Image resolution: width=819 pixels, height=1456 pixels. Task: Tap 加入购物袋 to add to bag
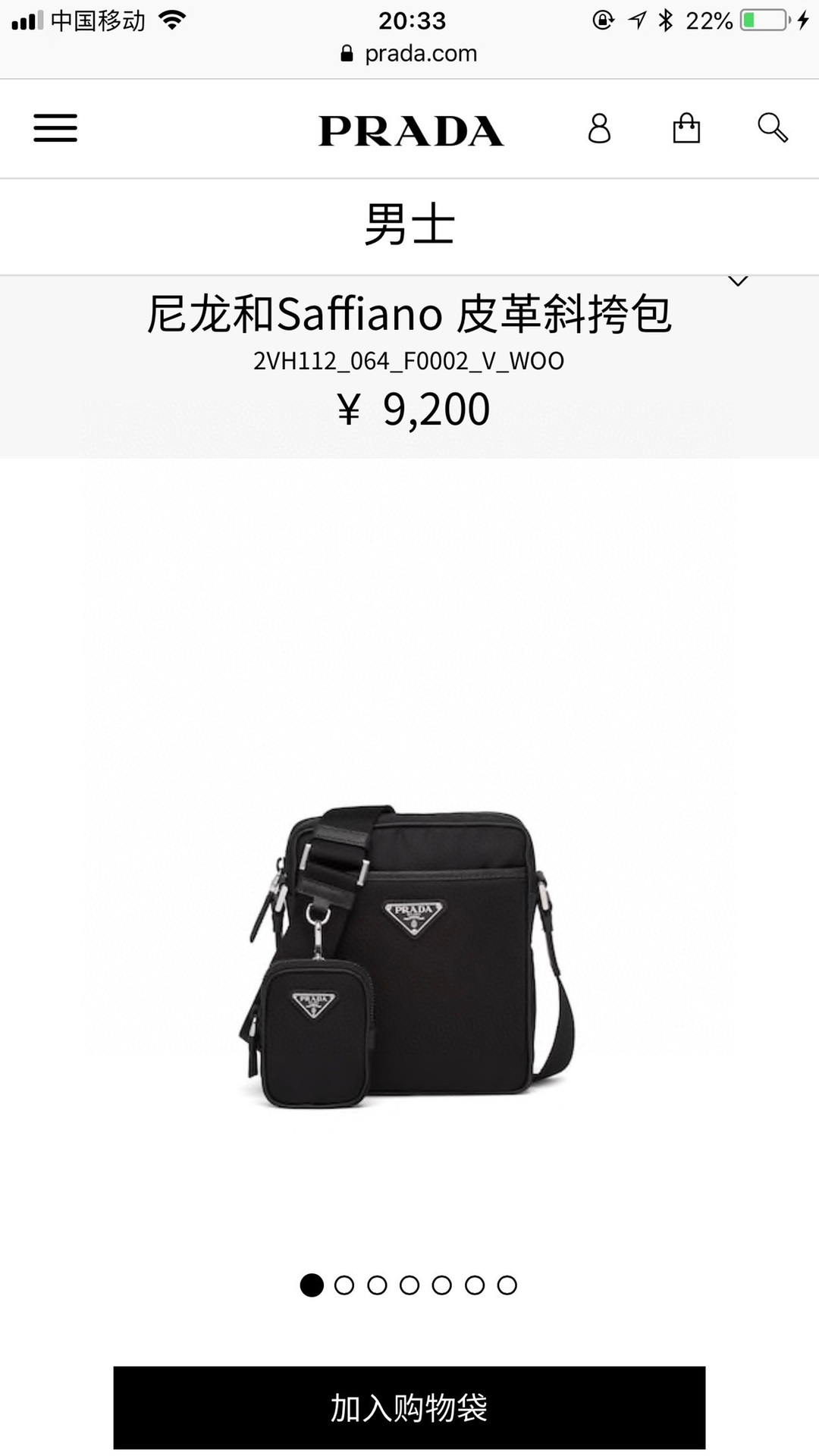[409, 1407]
